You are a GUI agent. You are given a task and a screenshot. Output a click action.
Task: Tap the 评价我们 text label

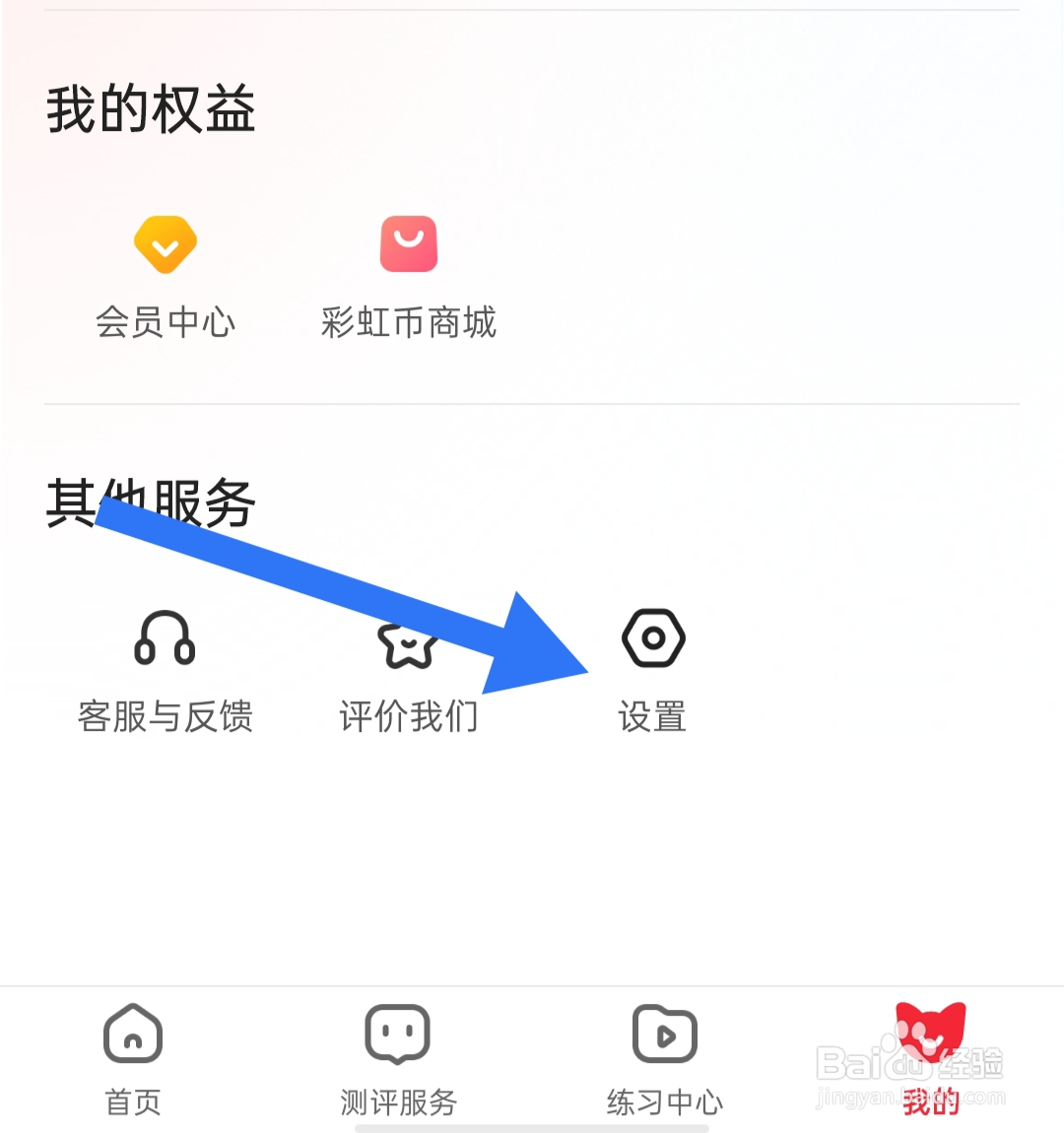coord(408,716)
